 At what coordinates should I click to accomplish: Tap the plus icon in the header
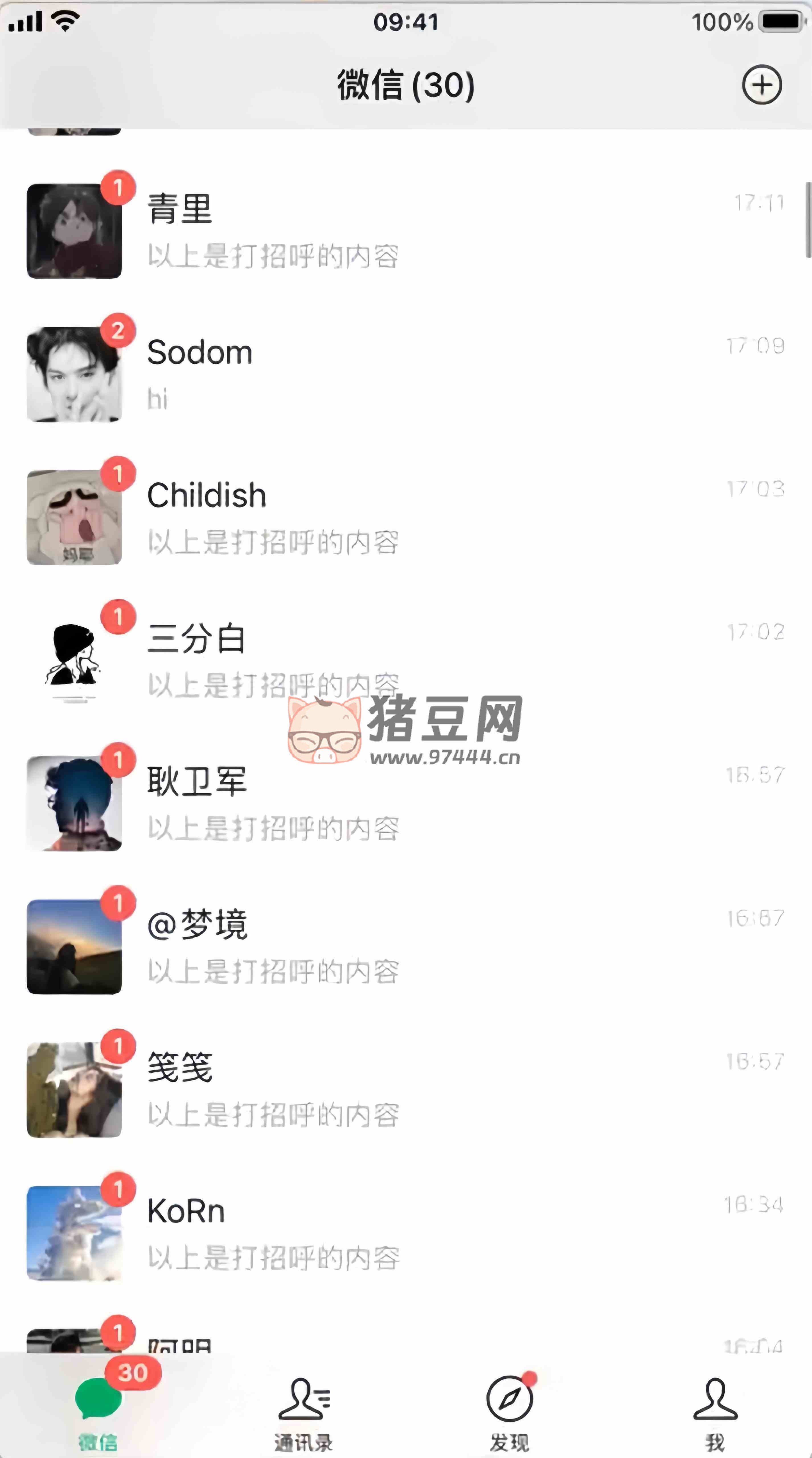pyautogui.click(x=762, y=85)
